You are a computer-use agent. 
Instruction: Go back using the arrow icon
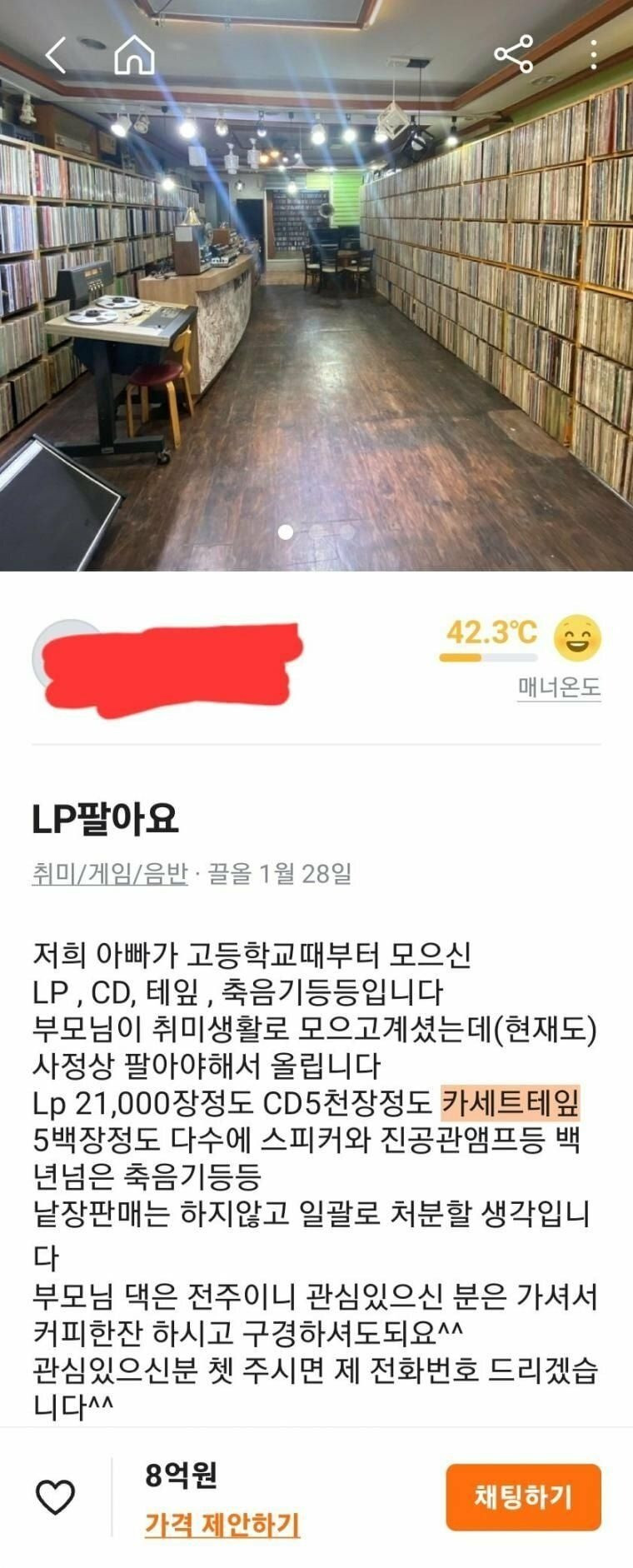[x=56, y=55]
